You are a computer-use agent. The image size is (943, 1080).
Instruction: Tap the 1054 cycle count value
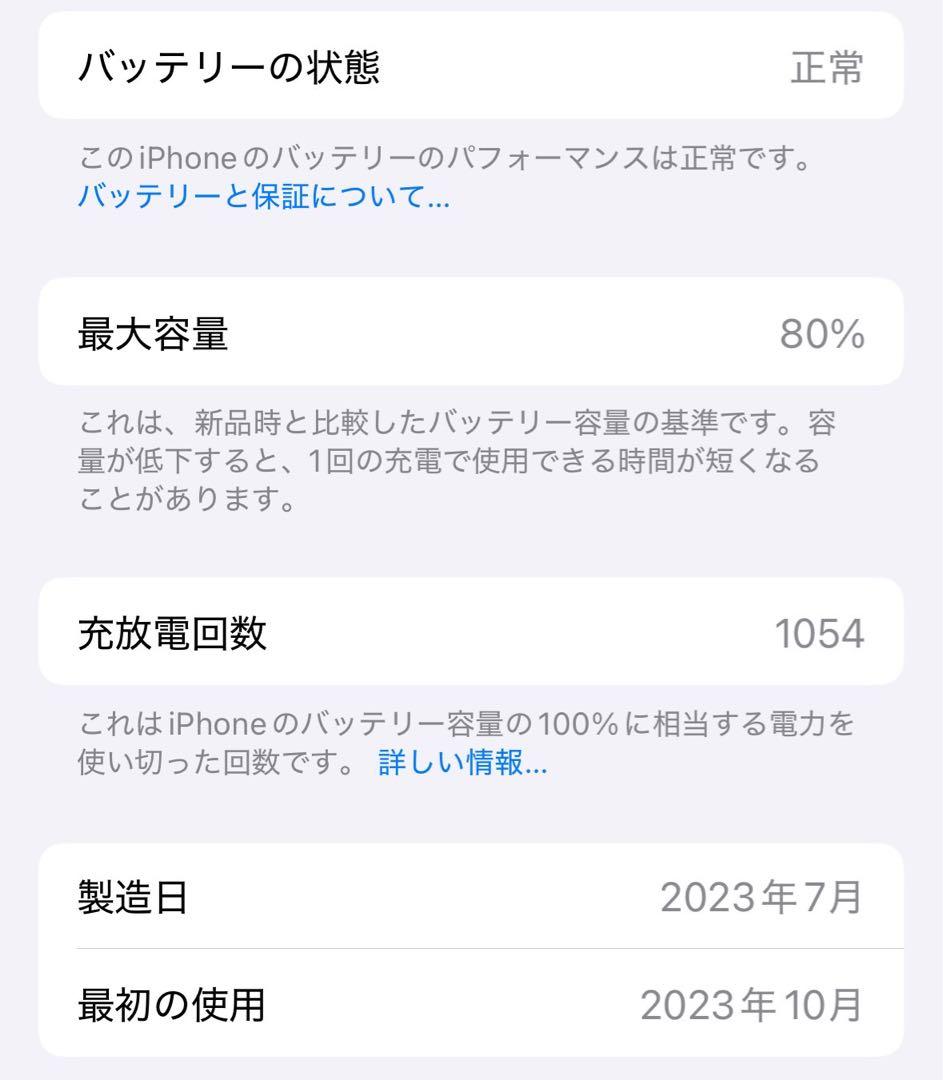pos(821,631)
